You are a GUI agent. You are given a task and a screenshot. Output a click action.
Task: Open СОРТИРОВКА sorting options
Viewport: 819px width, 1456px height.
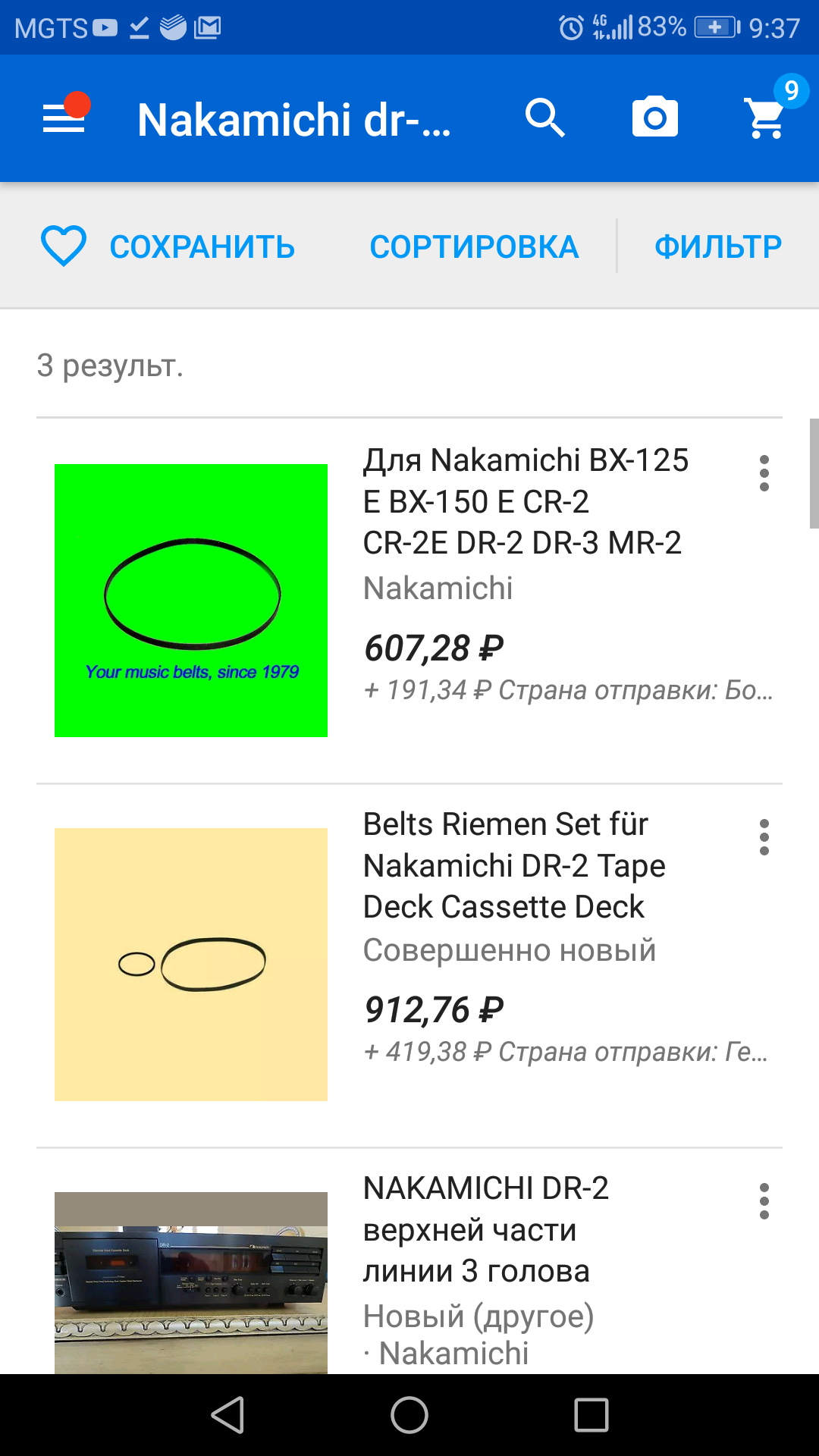(474, 246)
